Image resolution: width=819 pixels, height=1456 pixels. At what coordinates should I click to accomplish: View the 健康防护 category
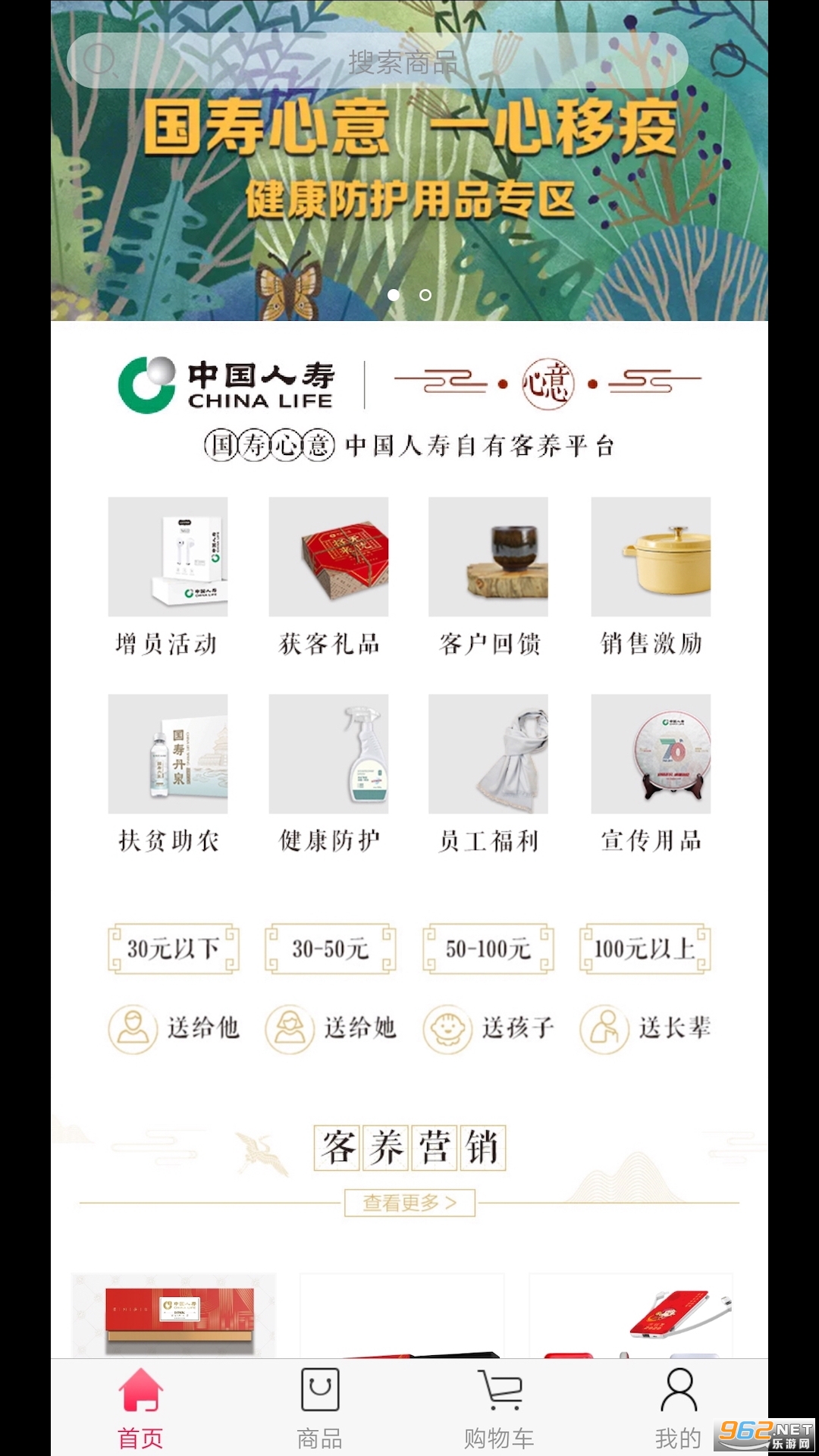(328, 774)
